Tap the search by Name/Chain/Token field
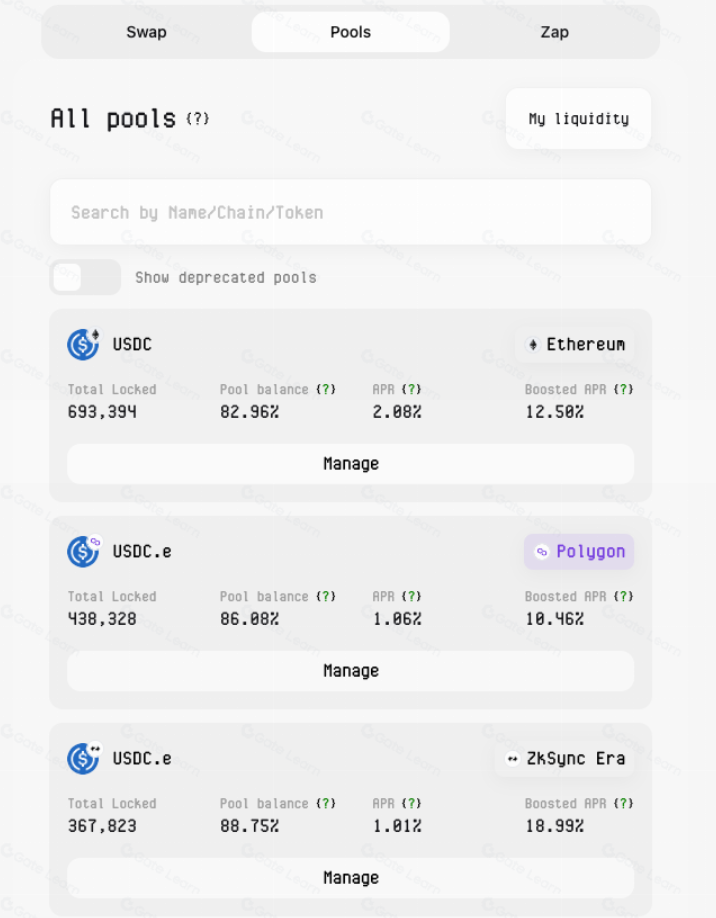The width and height of the screenshot is (716, 918). click(x=350, y=212)
